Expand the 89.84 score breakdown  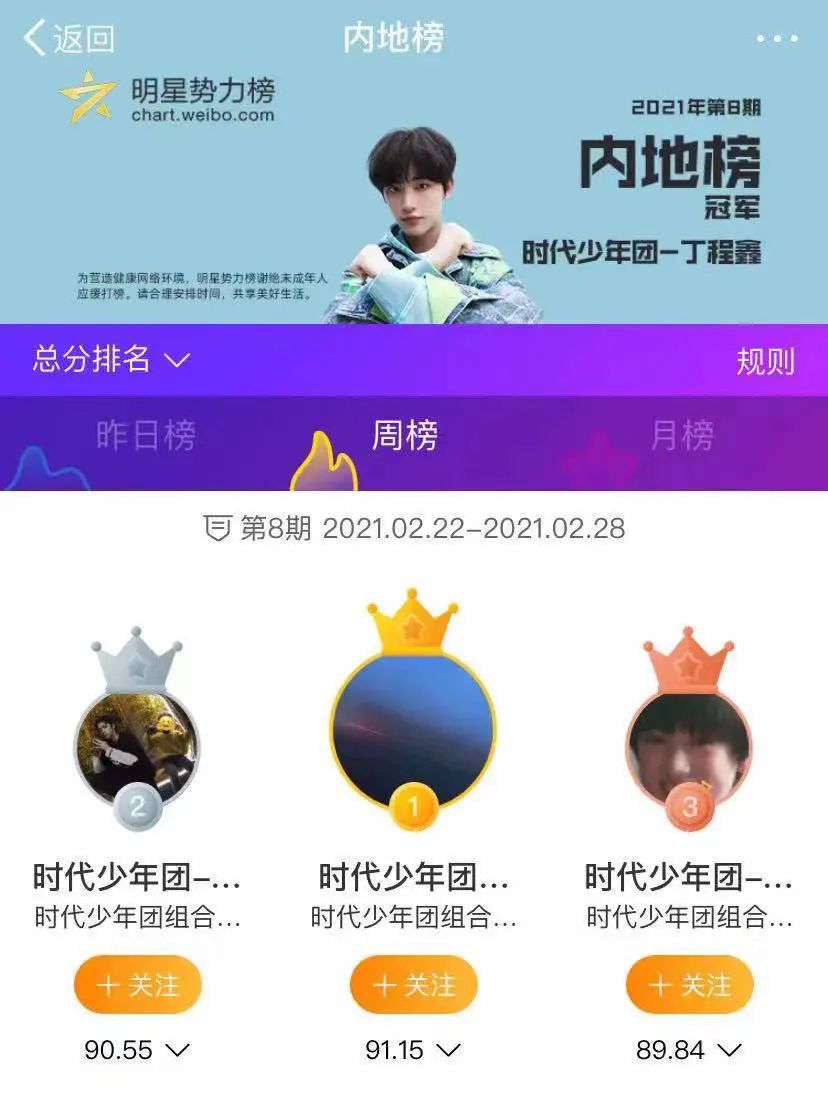pyautogui.click(x=689, y=1050)
